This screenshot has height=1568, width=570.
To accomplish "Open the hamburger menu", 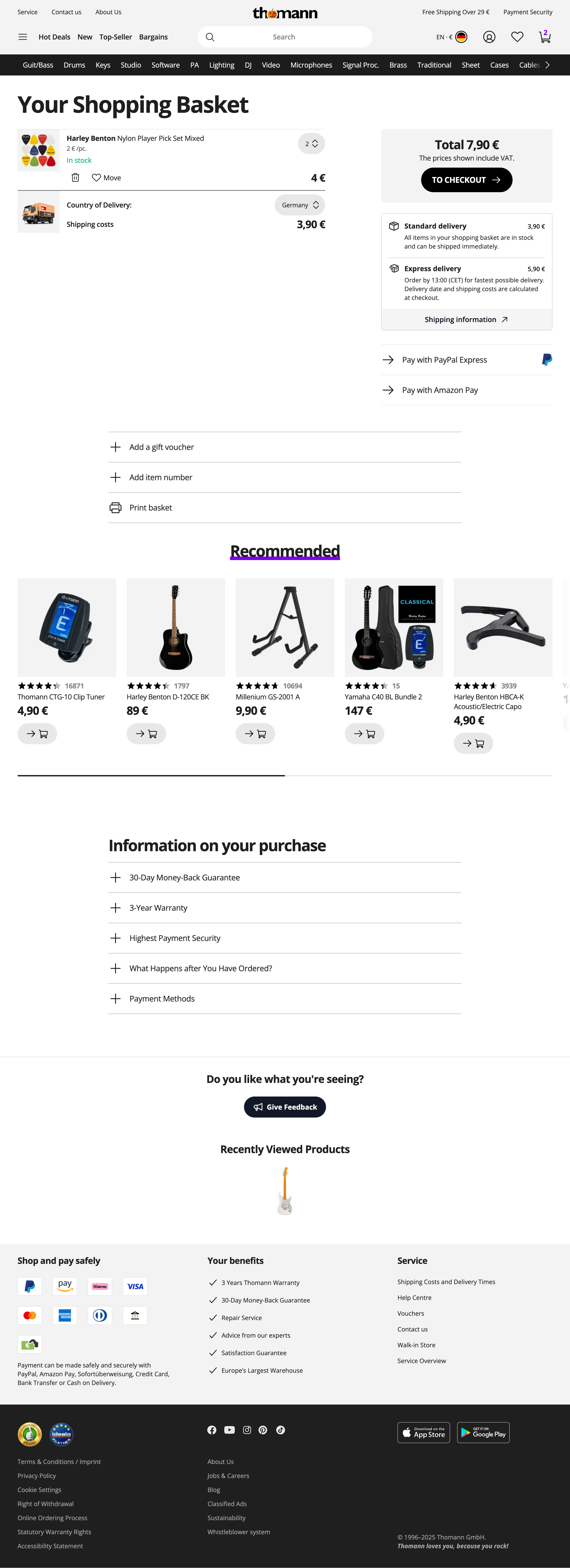I will click(23, 37).
